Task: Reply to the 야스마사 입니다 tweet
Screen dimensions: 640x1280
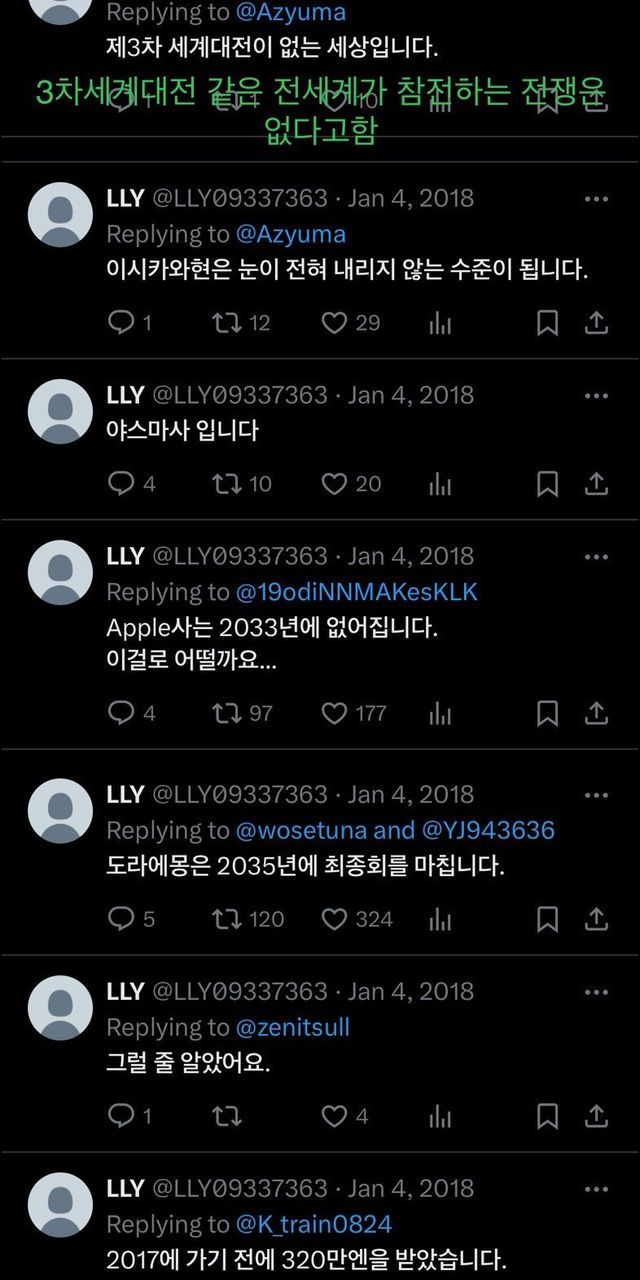Action: click(121, 484)
